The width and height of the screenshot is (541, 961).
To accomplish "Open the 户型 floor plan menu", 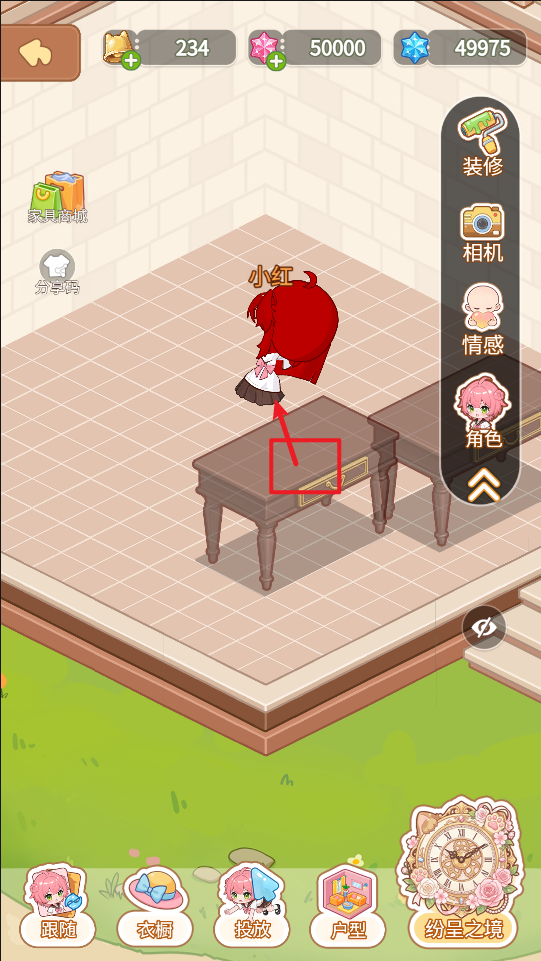I will pos(348,906).
